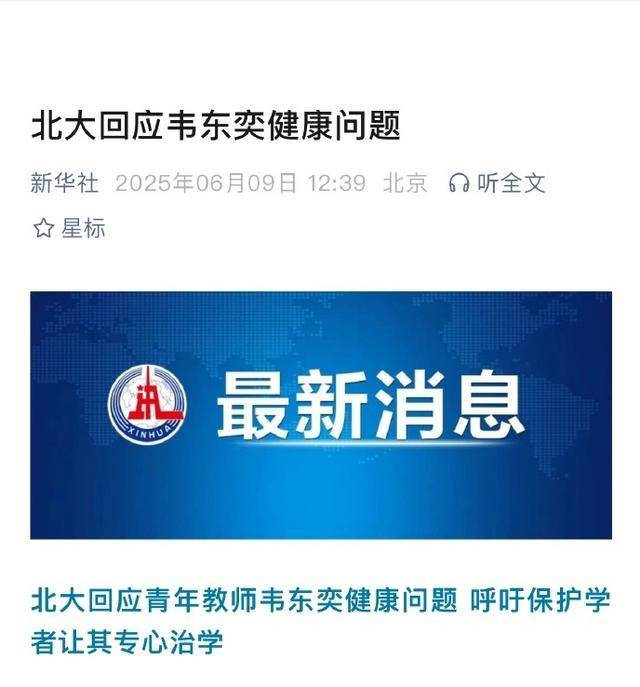Image resolution: width=640 pixels, height=687 pixels.
Task: Open the 新华社 account page
Action: (65, 183)
